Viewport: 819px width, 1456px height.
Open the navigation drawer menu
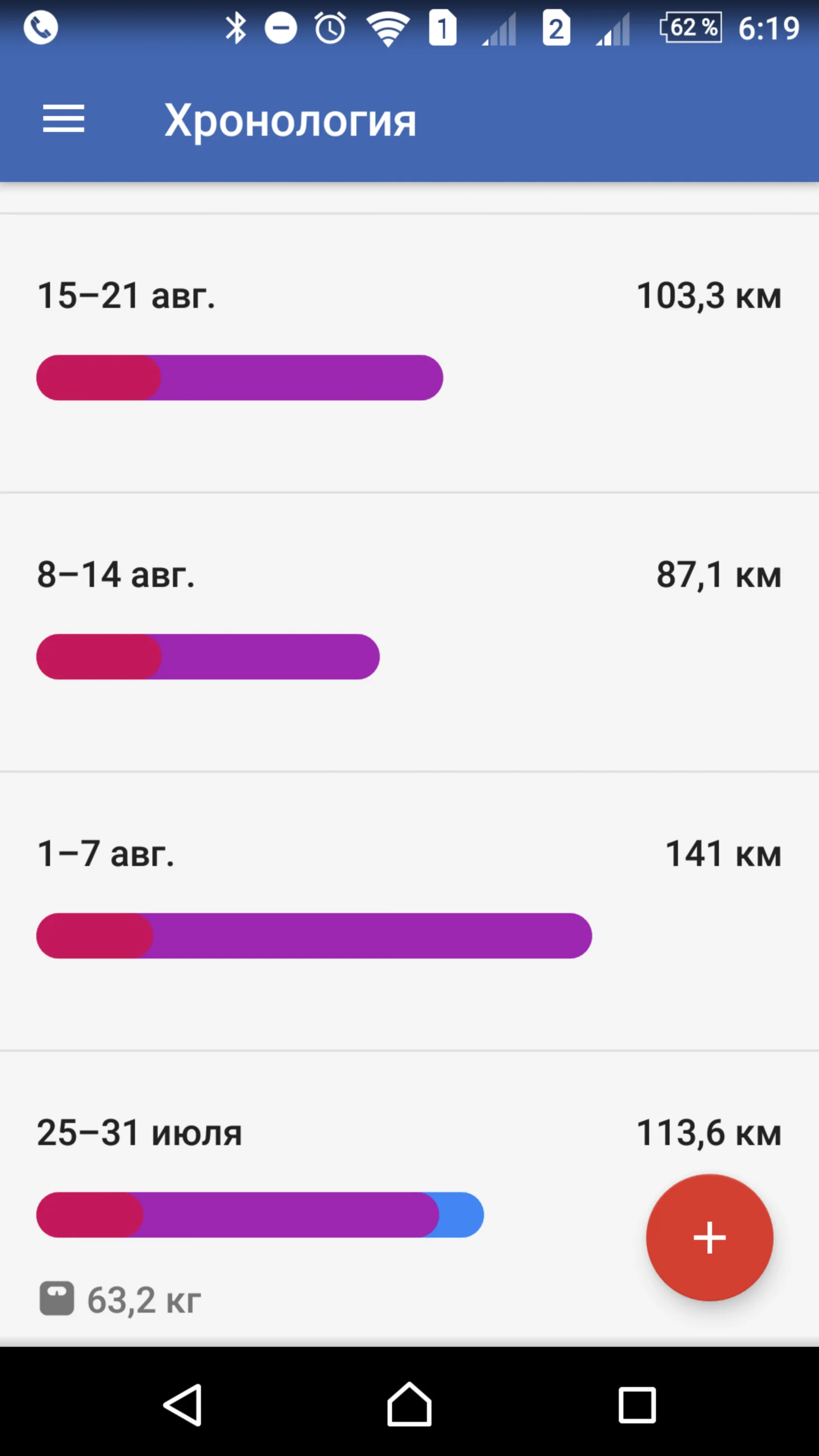click(x=63, y=119)
